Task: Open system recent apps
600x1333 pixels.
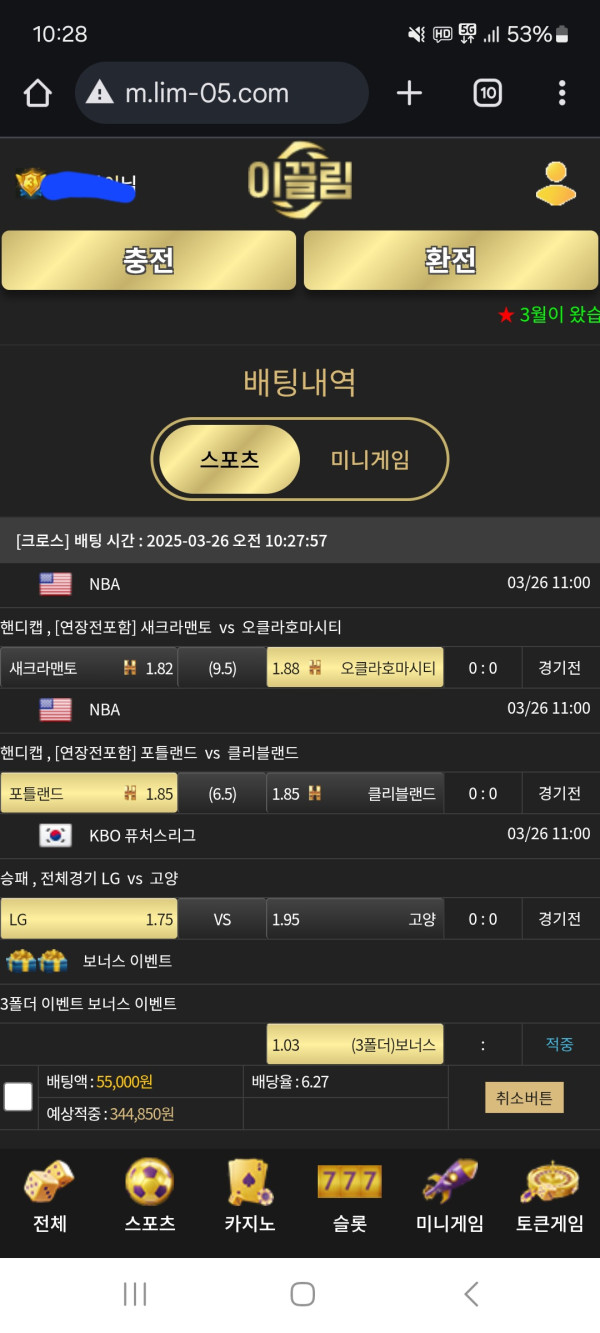Action: tap(135, 1294)
